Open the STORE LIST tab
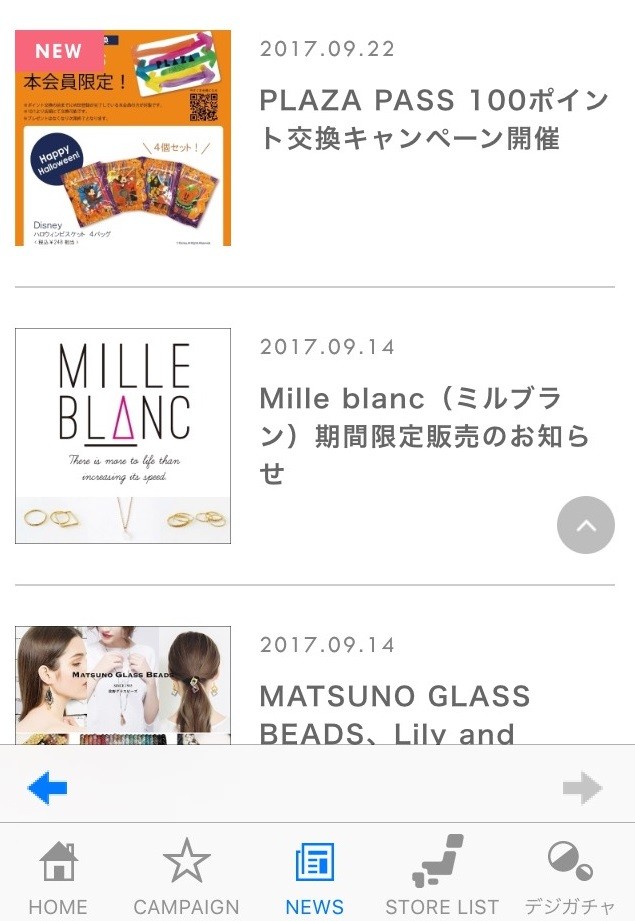This screenshot has width=635, height=921. click(x=441, y=877)
